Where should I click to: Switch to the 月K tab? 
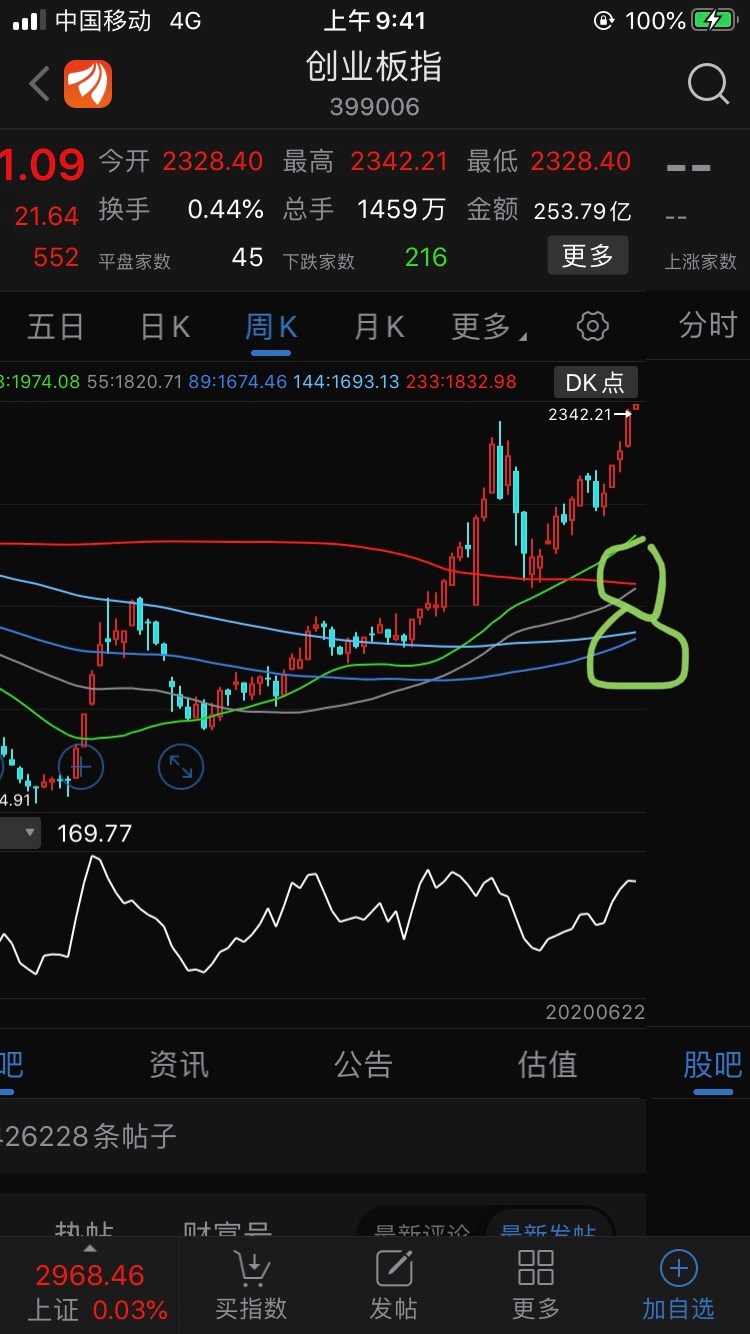tap(378, 326)
